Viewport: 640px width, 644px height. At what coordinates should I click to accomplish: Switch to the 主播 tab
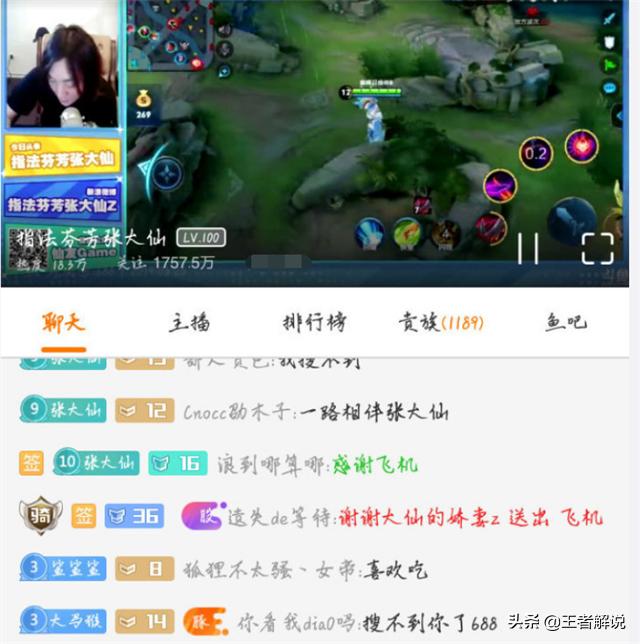click(x=189, y=322)
